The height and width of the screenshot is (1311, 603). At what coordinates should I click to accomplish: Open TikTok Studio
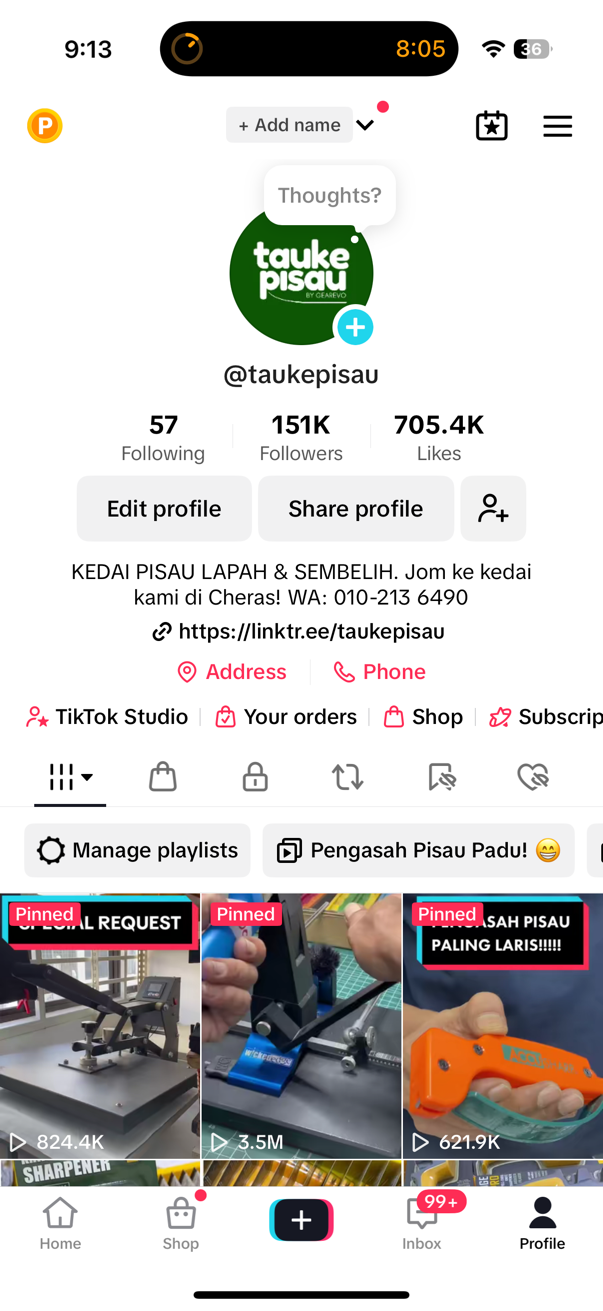point(107,717)
